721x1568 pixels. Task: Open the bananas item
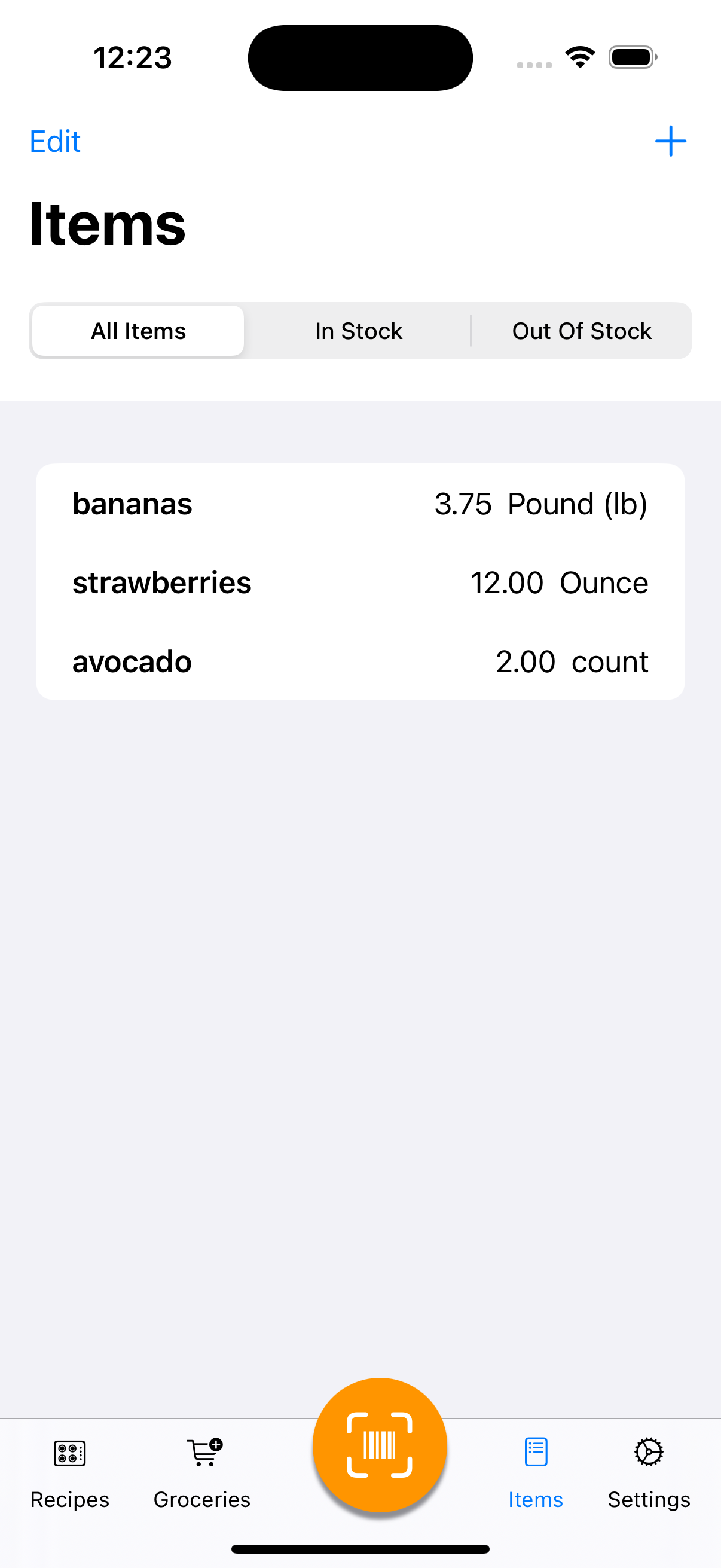tap(360, 504)
